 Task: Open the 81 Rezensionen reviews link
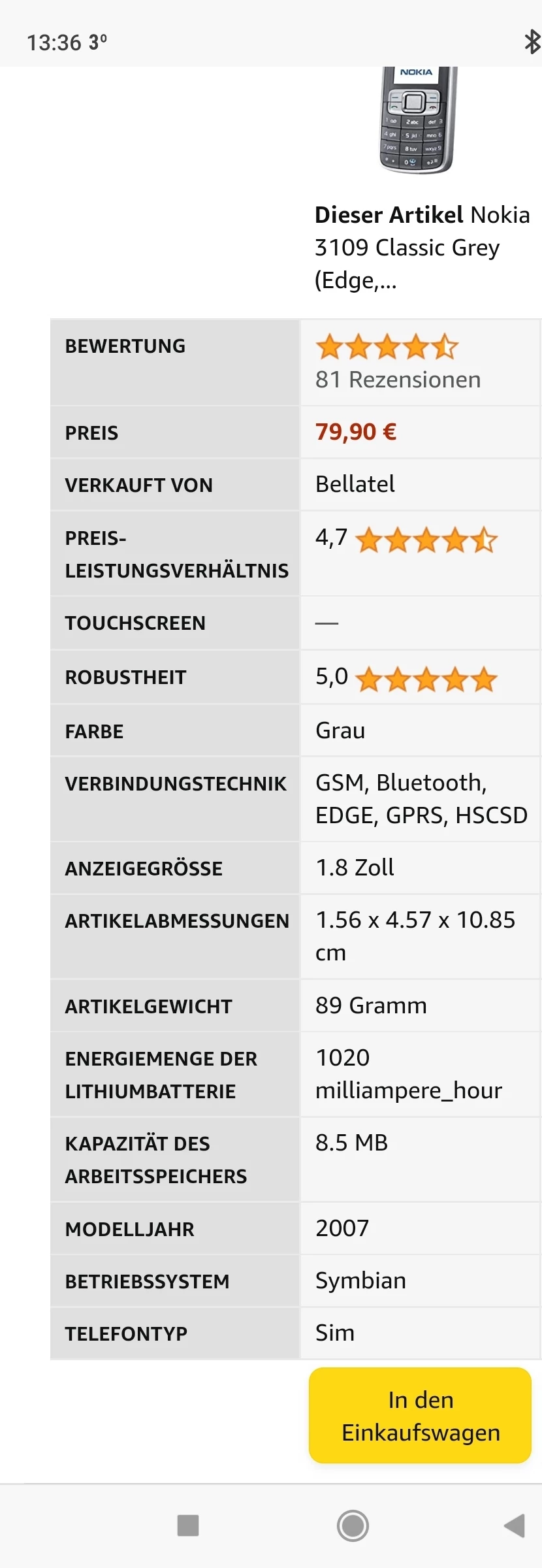pyautogui.click(x=398, y=380)
